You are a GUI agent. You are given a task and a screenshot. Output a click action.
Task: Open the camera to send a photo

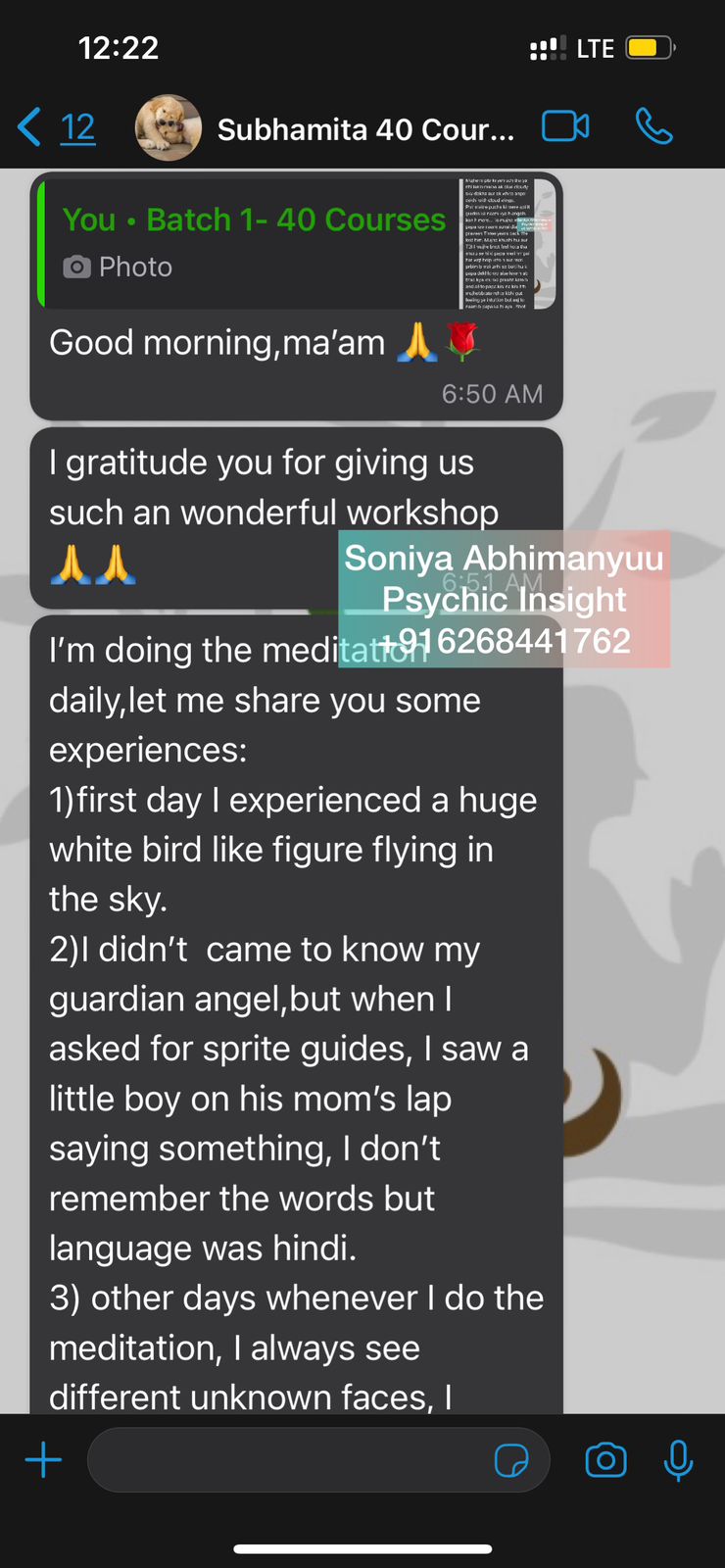[x=605, y=1460]
